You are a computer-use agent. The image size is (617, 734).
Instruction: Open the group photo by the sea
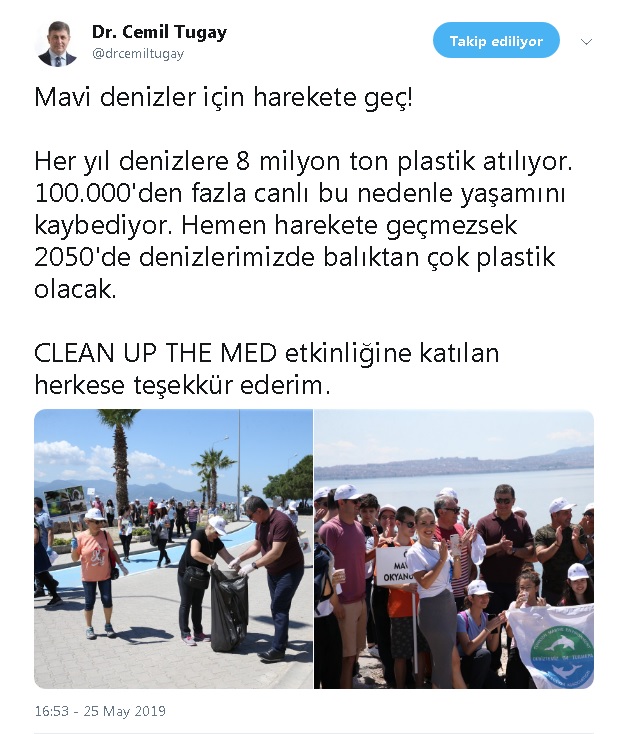point(454,548)
